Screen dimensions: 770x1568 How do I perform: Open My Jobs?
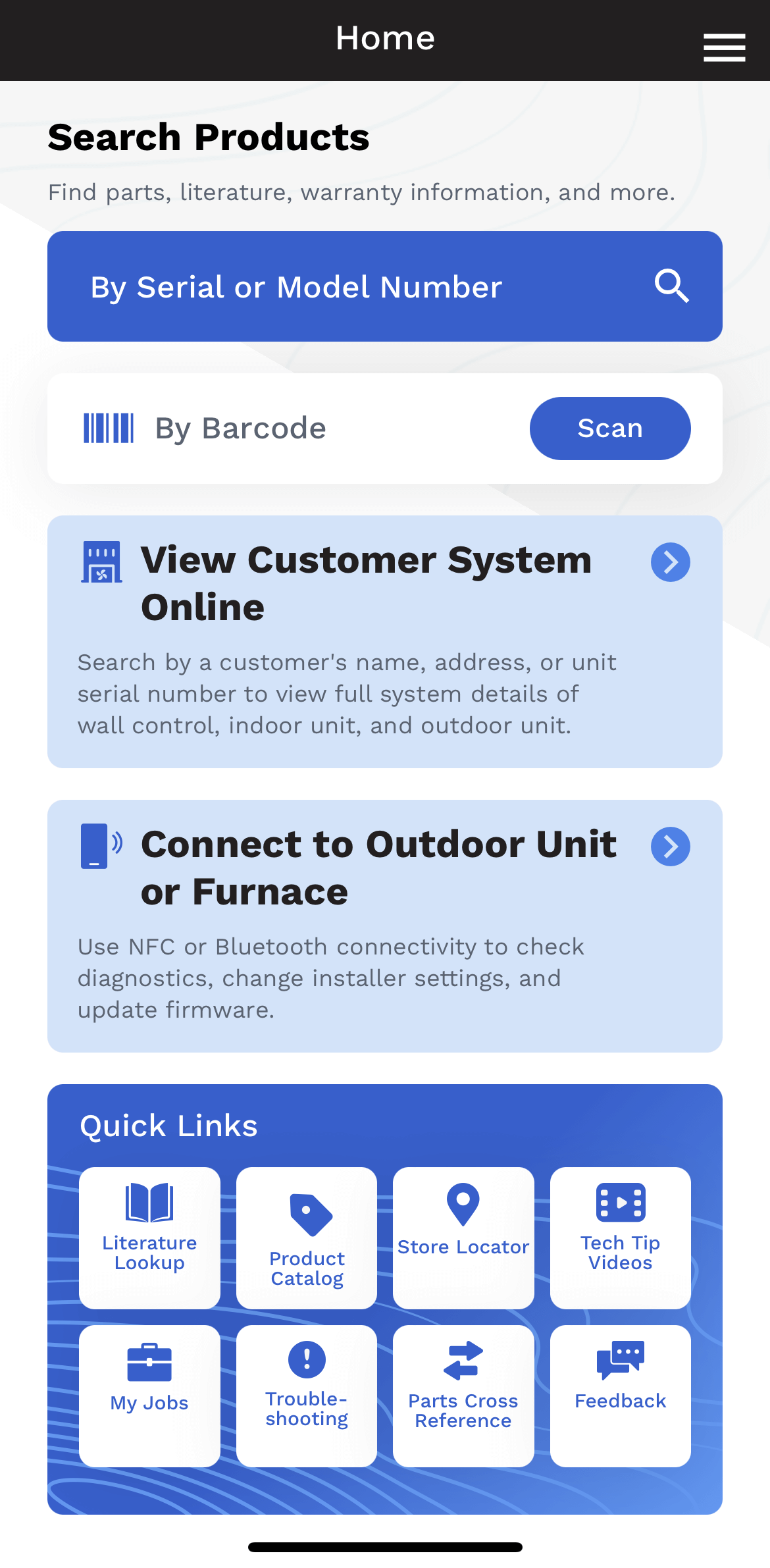[x=149, y=1396]
